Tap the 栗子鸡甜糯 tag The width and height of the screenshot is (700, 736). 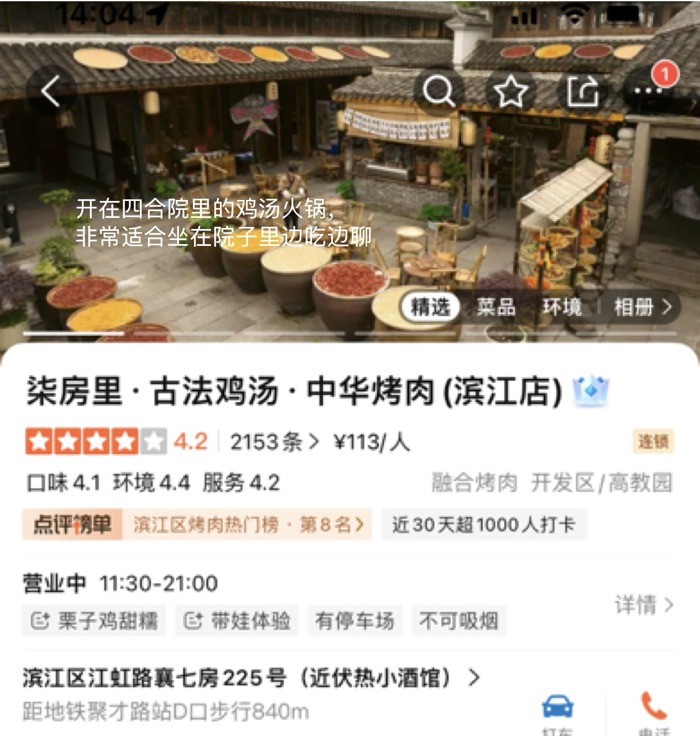coord(95,621)
